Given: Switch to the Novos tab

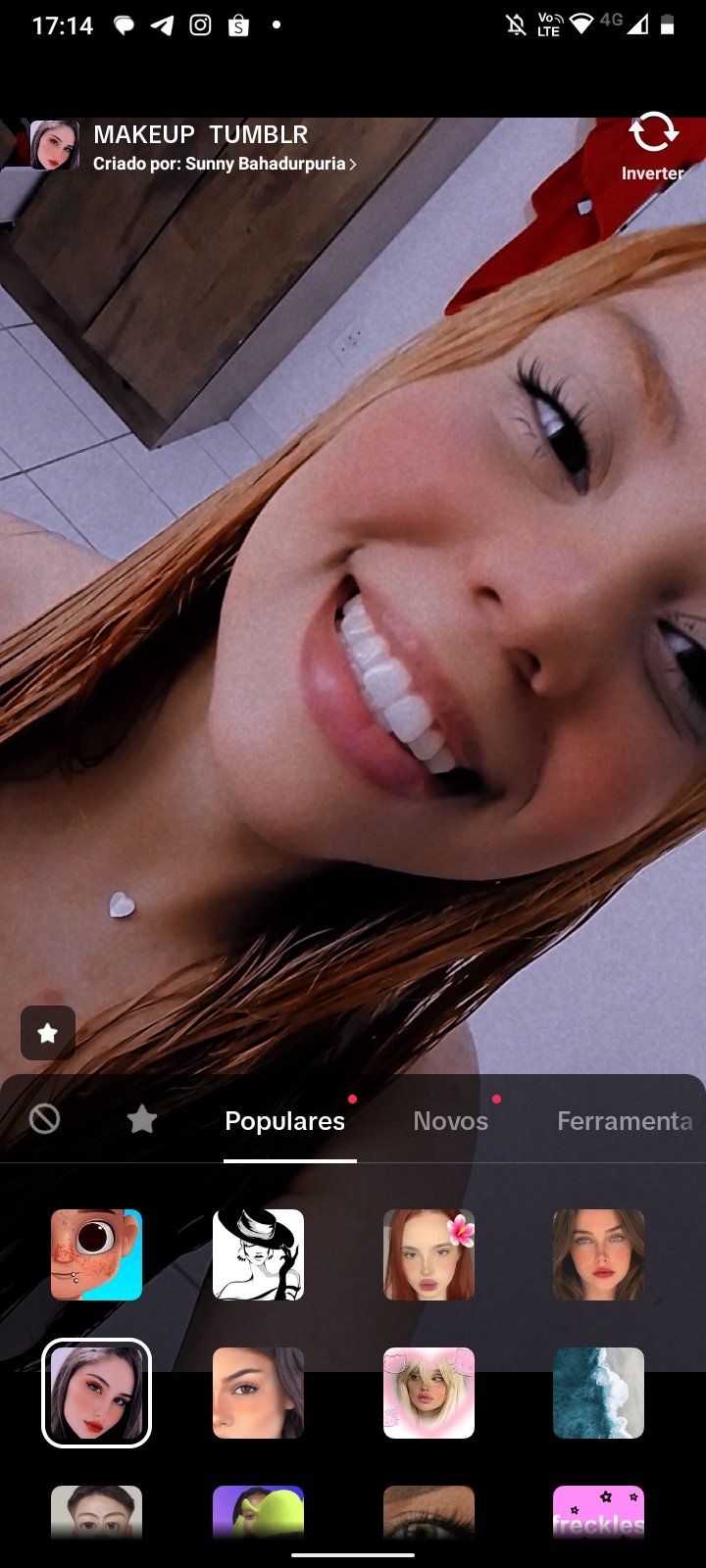Looking at the screenshot, I should point(451,1121).
